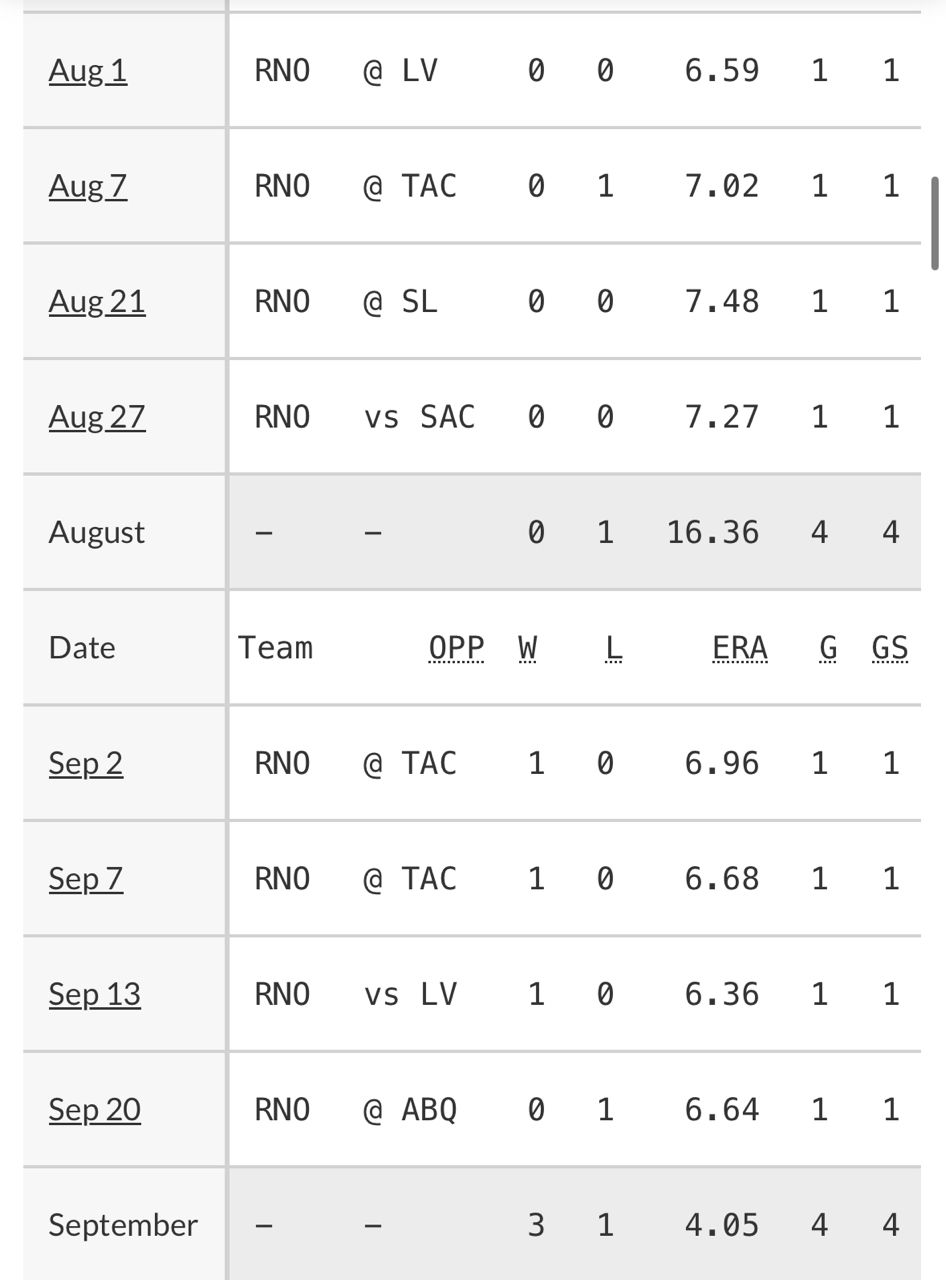Image resolution: width=946 pixels, height=1280 pixels.
Task: View the Sep 7 game details
Action: tap(85, 879)
